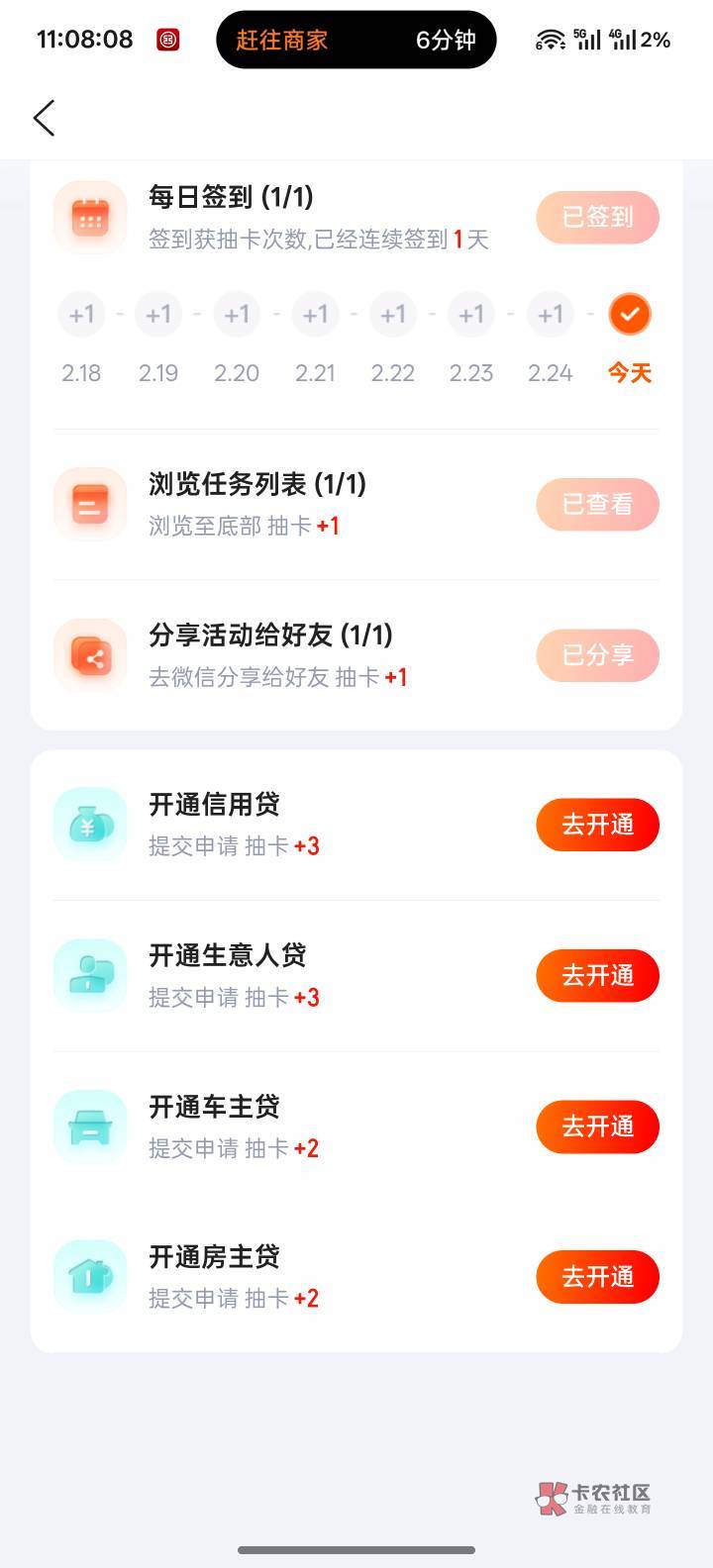Tap the 已查看 button for 浏览任务列表

[597, 504]
